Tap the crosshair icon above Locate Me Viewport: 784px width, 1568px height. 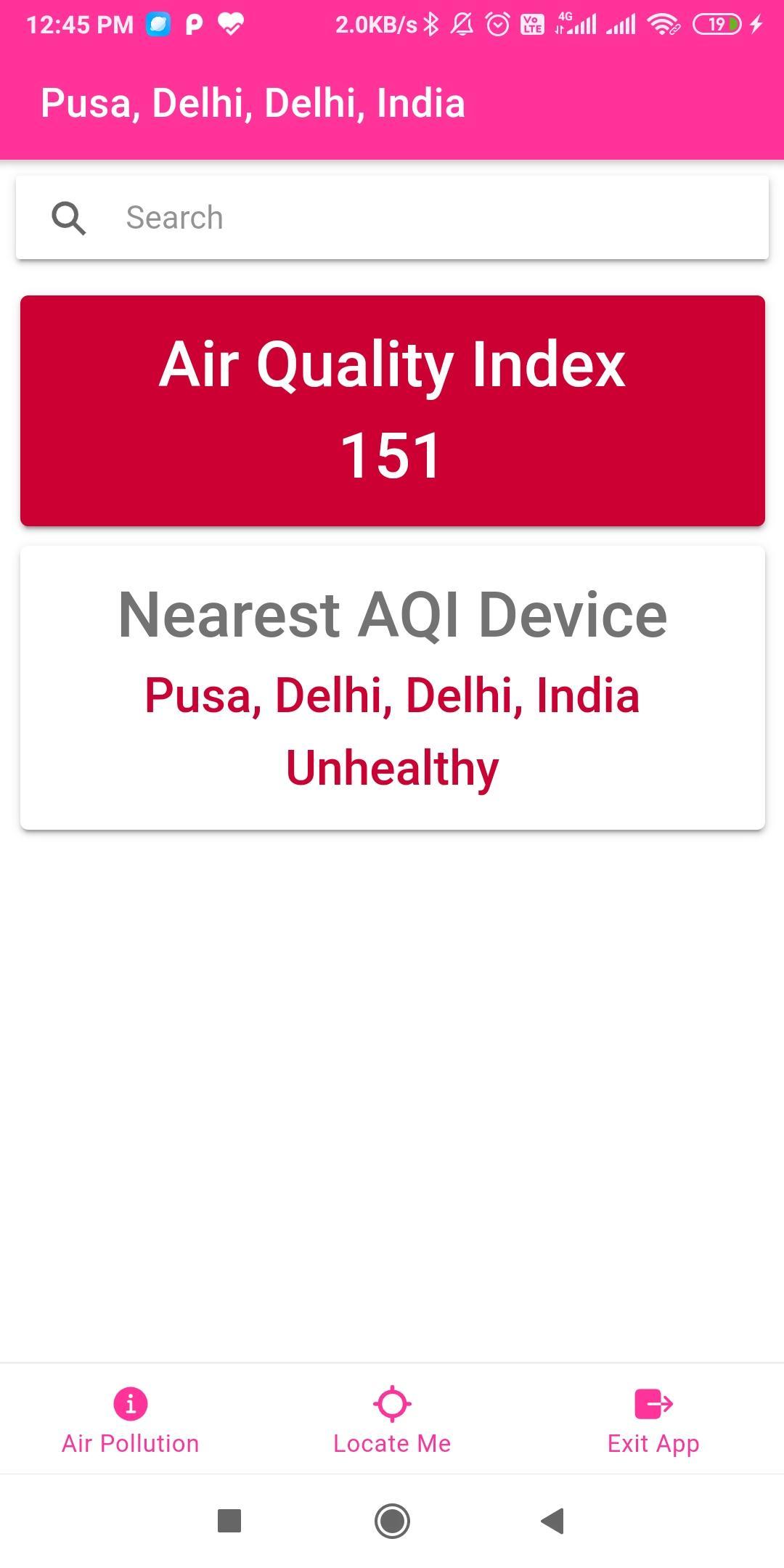392,1402
